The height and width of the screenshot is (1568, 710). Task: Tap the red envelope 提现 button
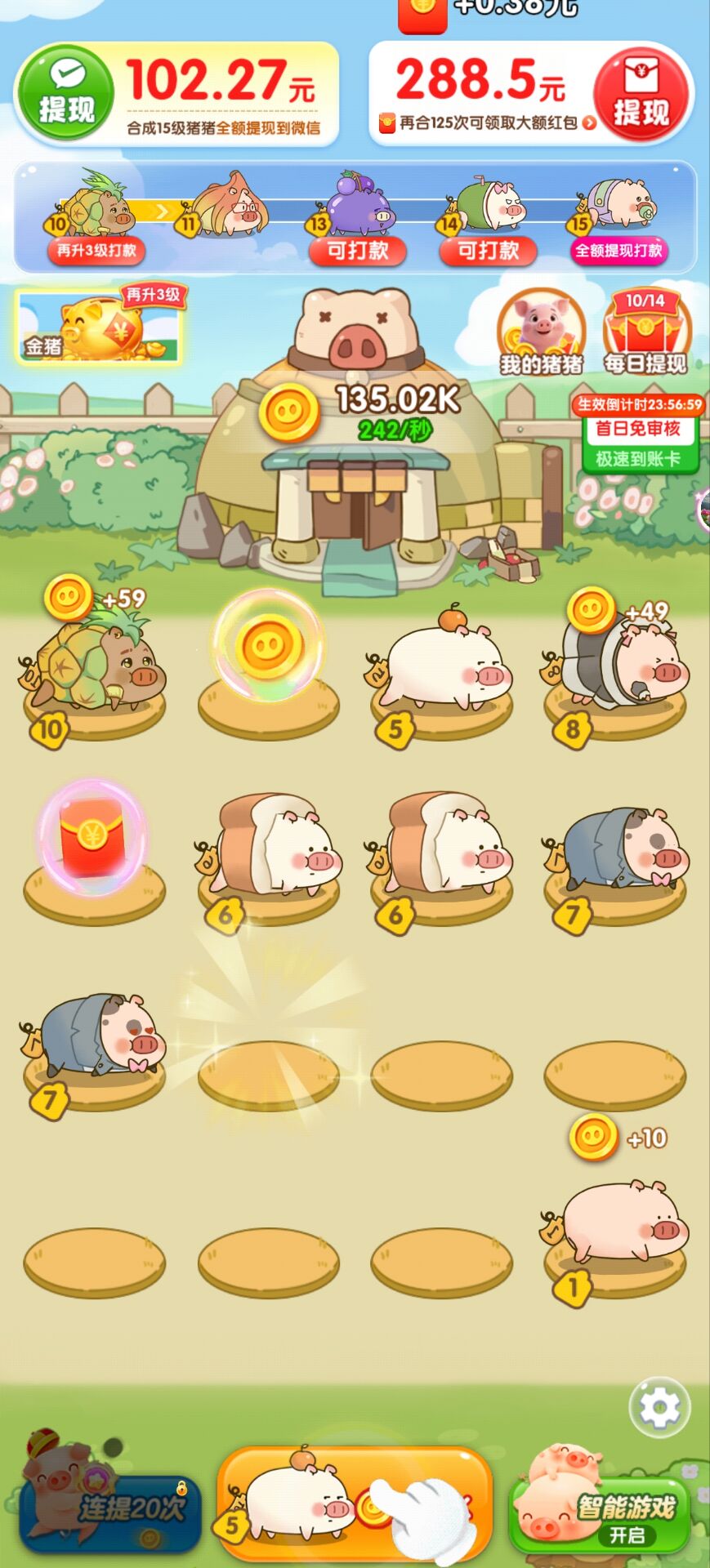pyautogui.click(x=641, y=96)
